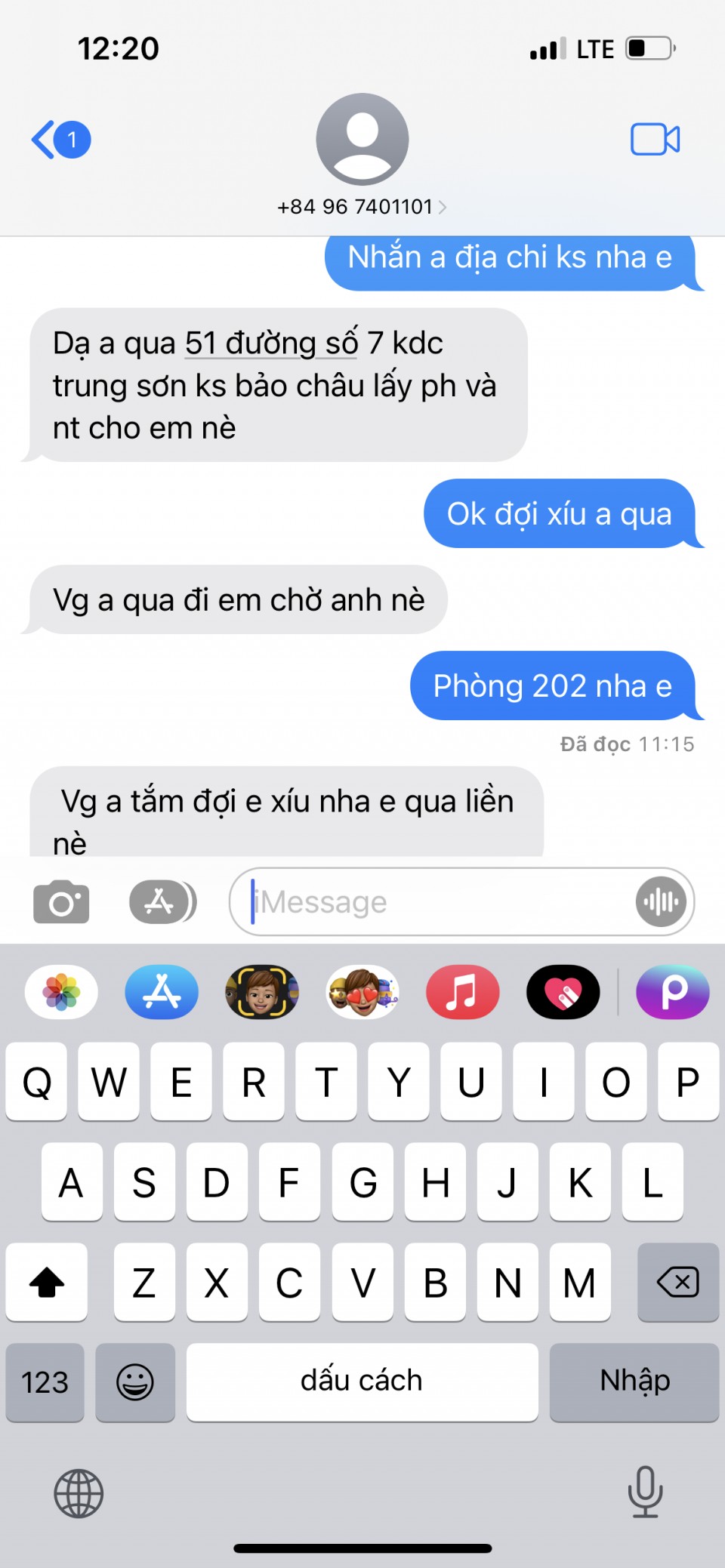The image size is (725, 1568).
Task: Toggle the App Store apps drawer
Action: click(x=162, y=901)
